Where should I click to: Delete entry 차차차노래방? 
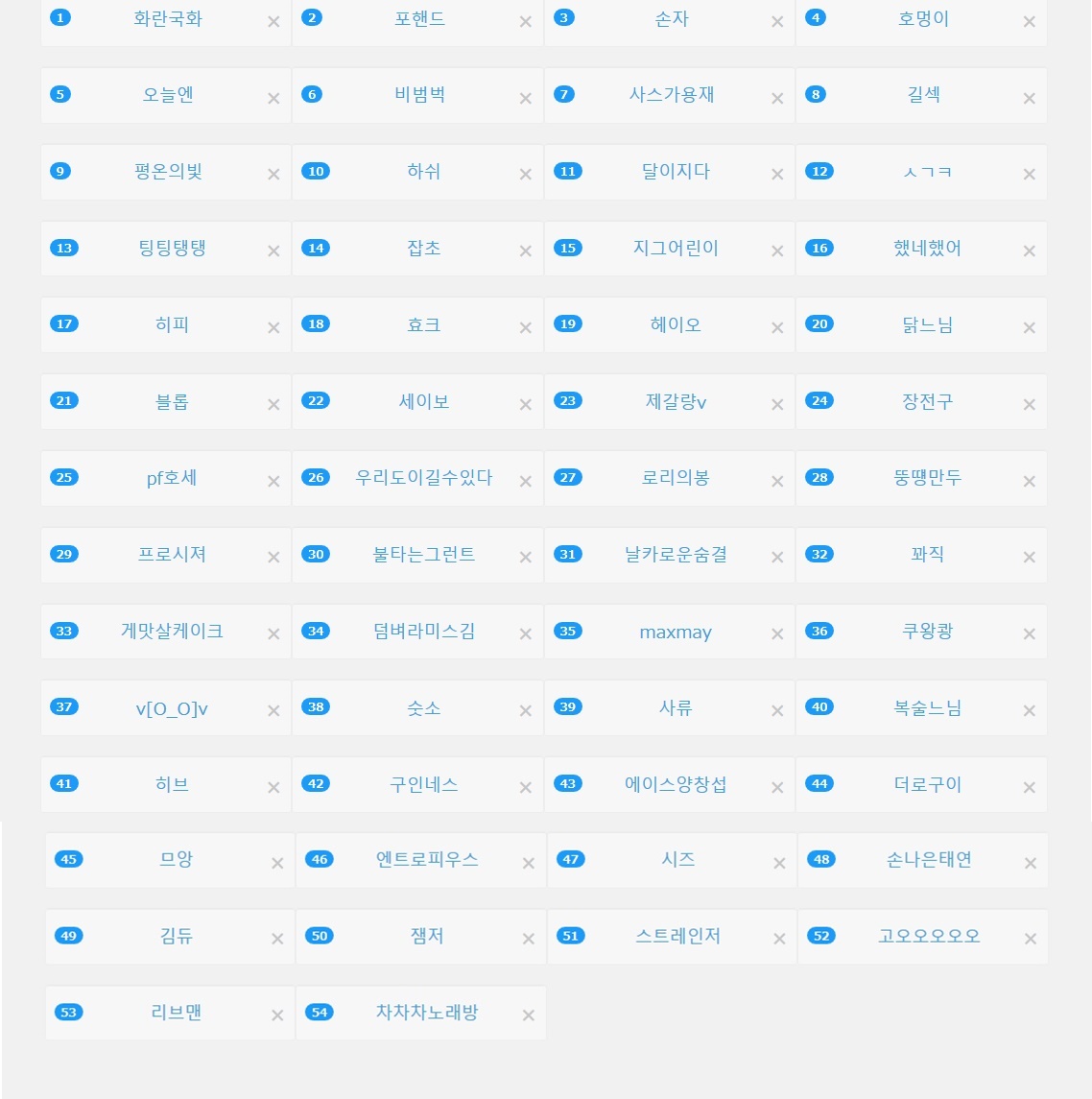click(x=528, y=1015)
